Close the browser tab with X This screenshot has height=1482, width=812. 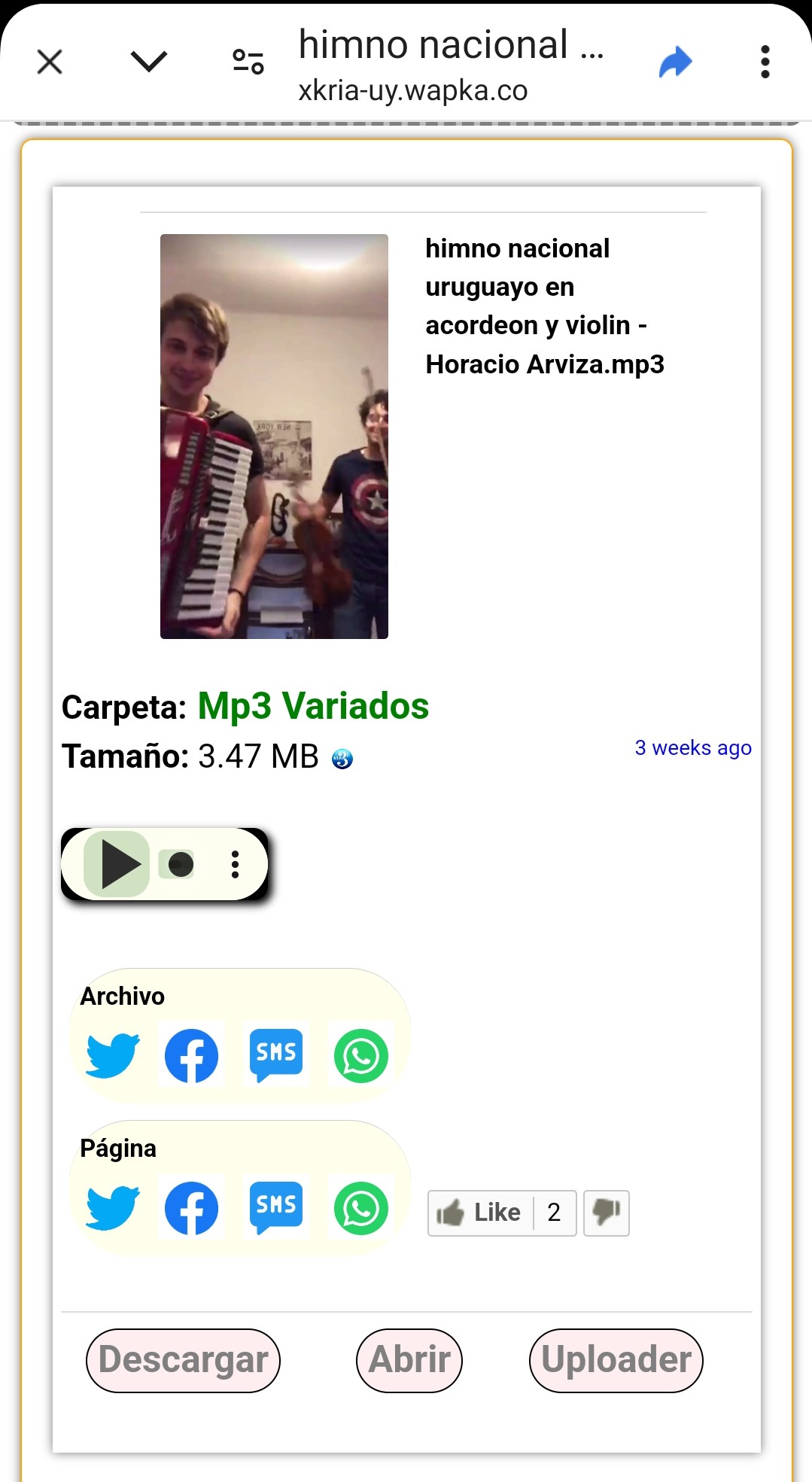pos(50,62)
